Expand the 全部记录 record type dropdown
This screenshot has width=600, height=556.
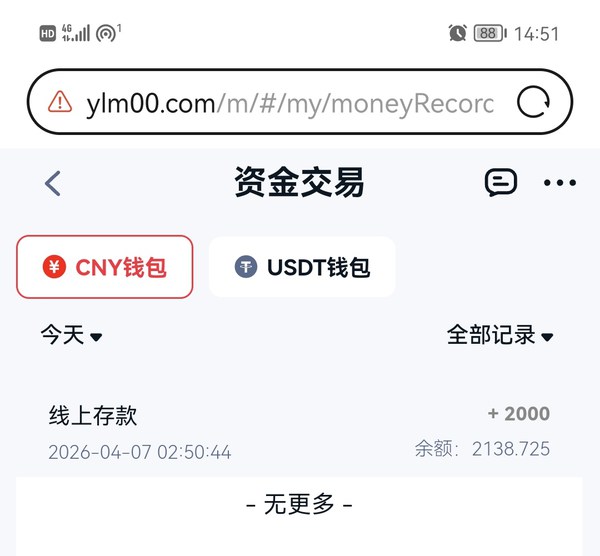pos(500,335)
